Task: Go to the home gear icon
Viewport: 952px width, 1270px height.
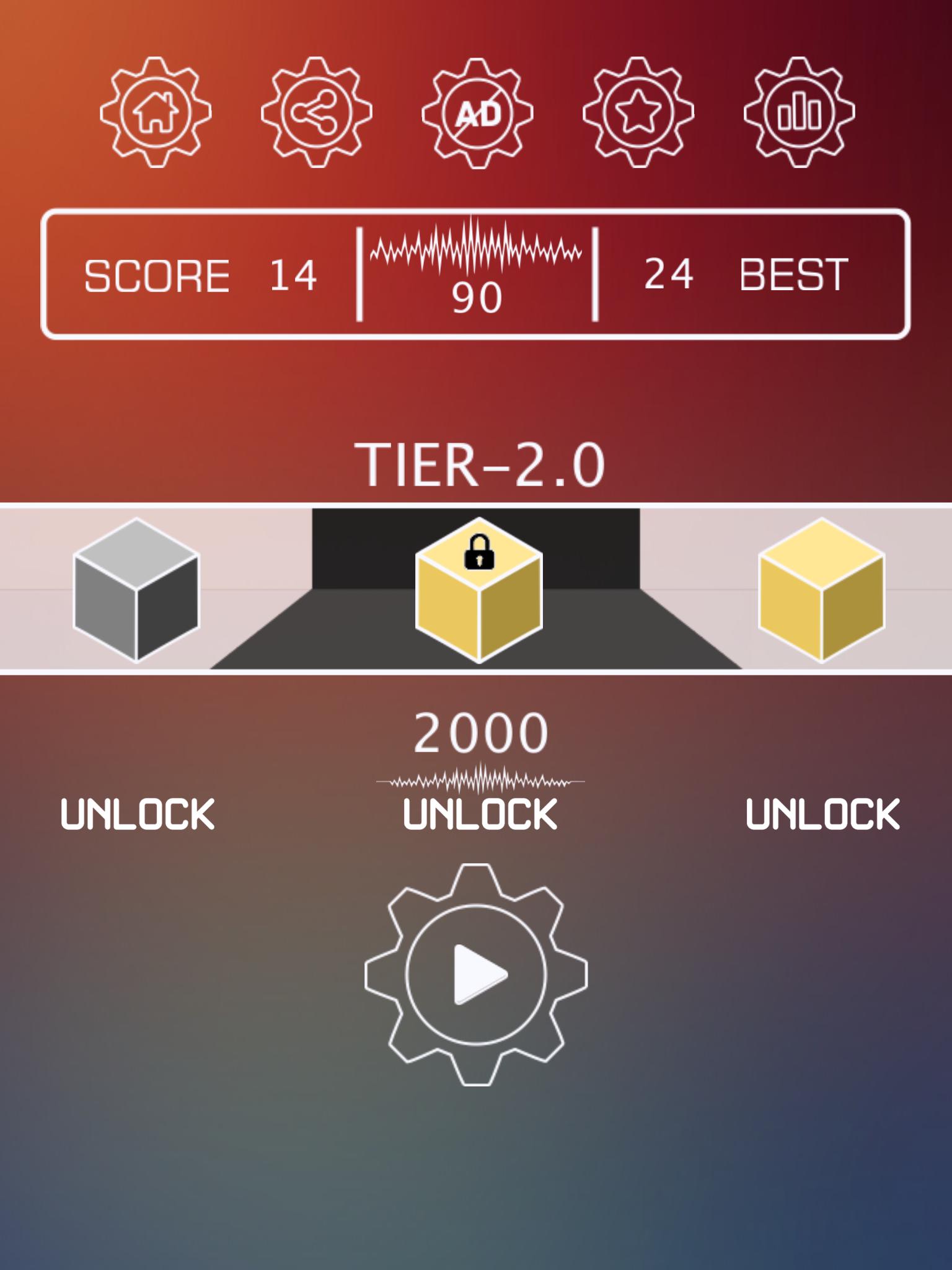Action: pos(156,112)
